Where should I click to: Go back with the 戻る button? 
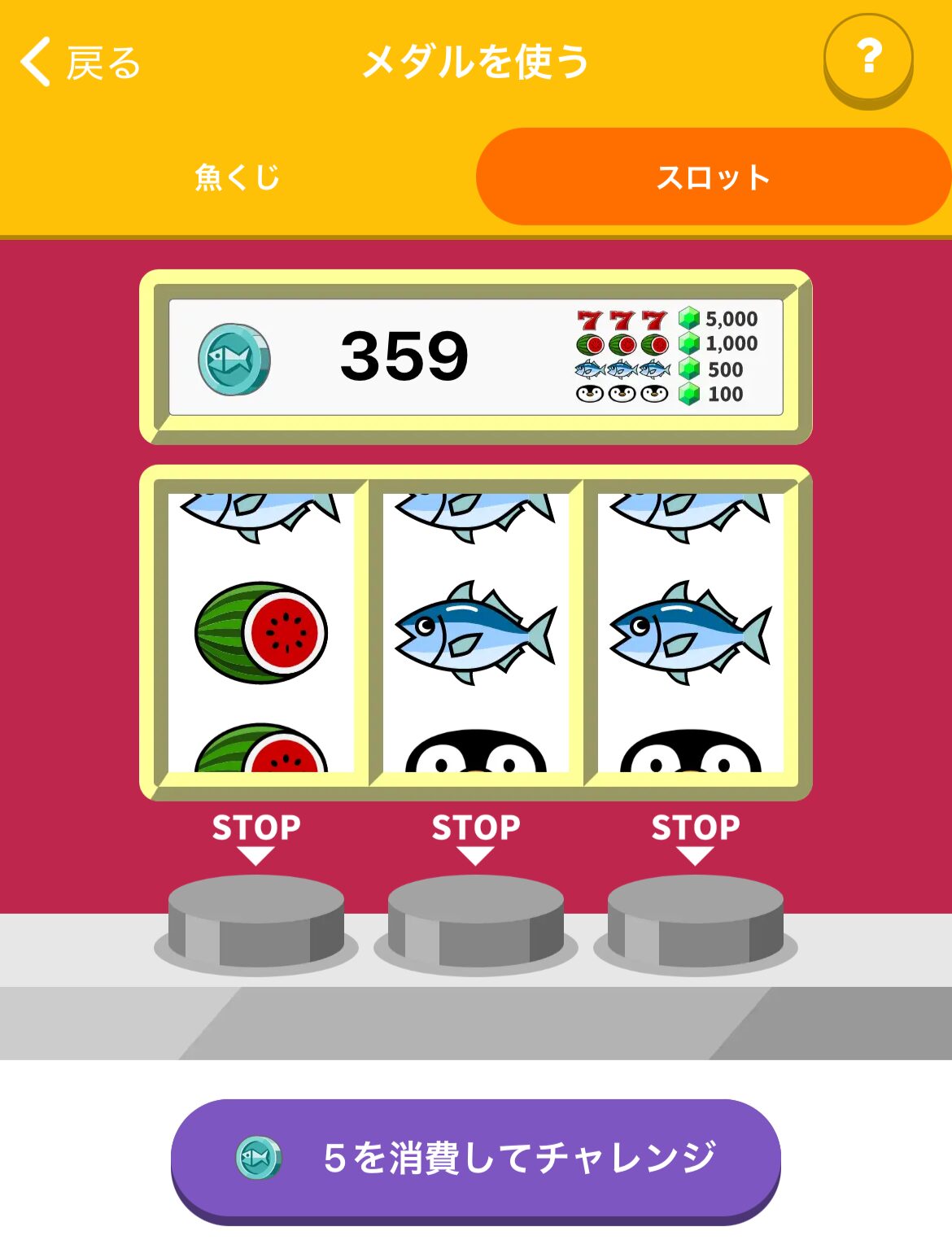point(81,63)
